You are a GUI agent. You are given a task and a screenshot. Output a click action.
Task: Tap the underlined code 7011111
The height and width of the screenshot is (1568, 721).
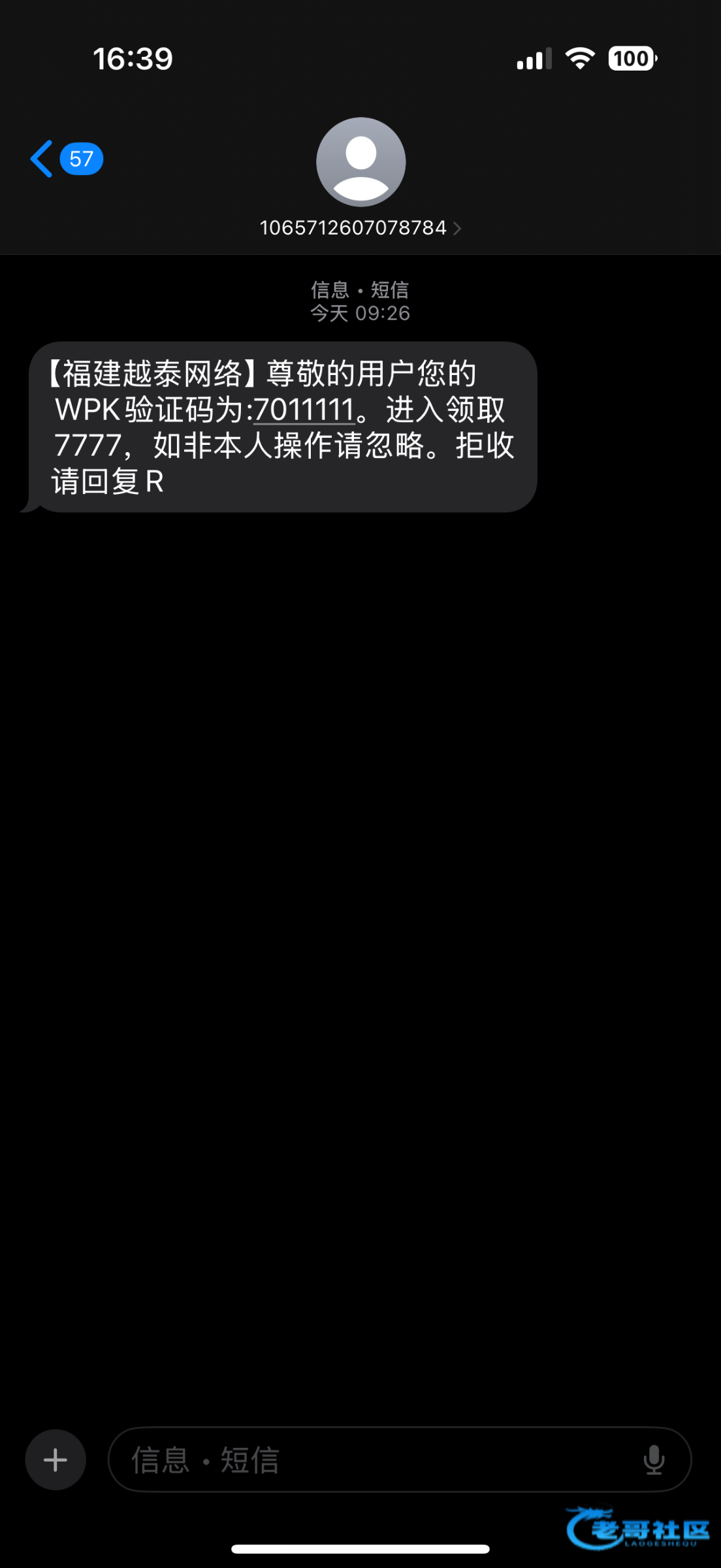[304, 410]
